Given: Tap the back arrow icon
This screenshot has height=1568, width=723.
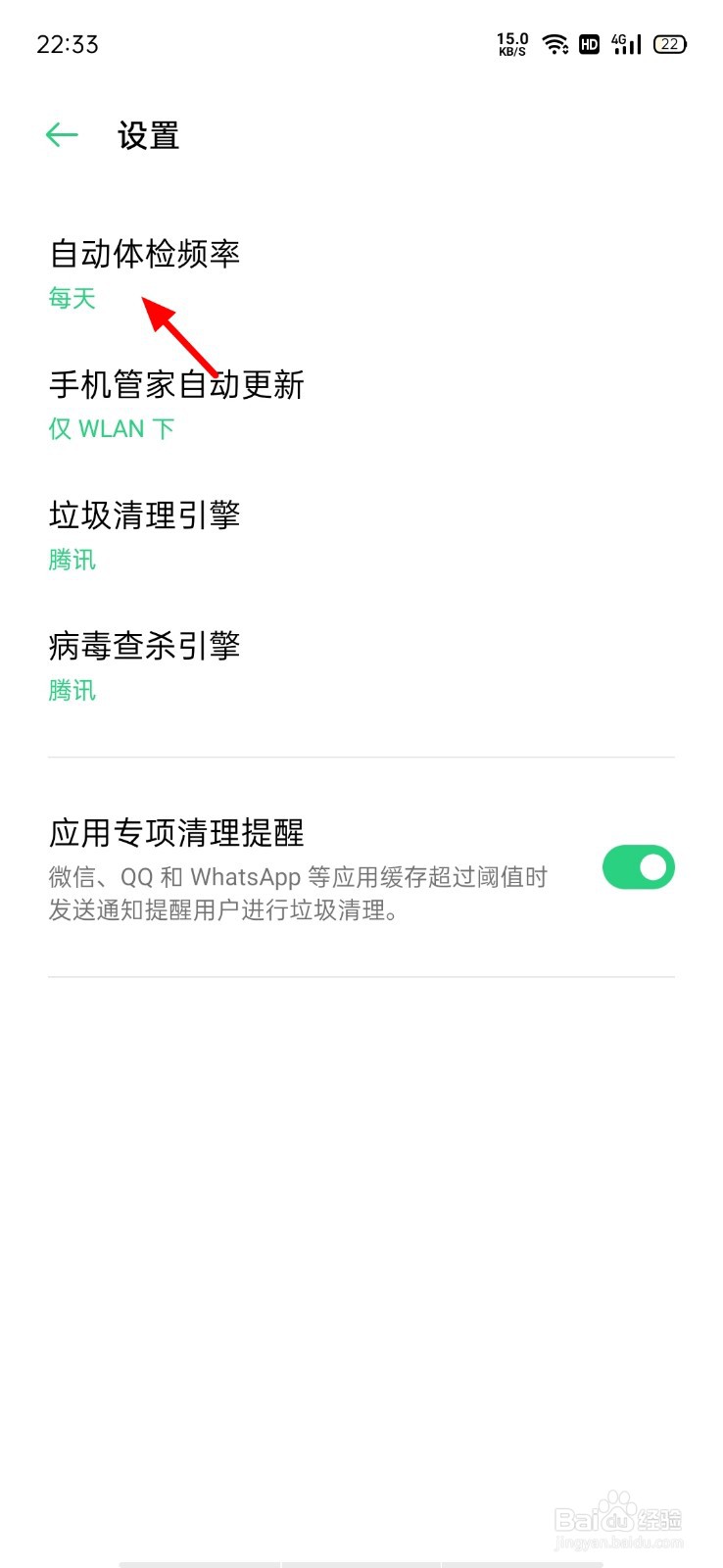Looking at the screenshot, I should [61, 135].
